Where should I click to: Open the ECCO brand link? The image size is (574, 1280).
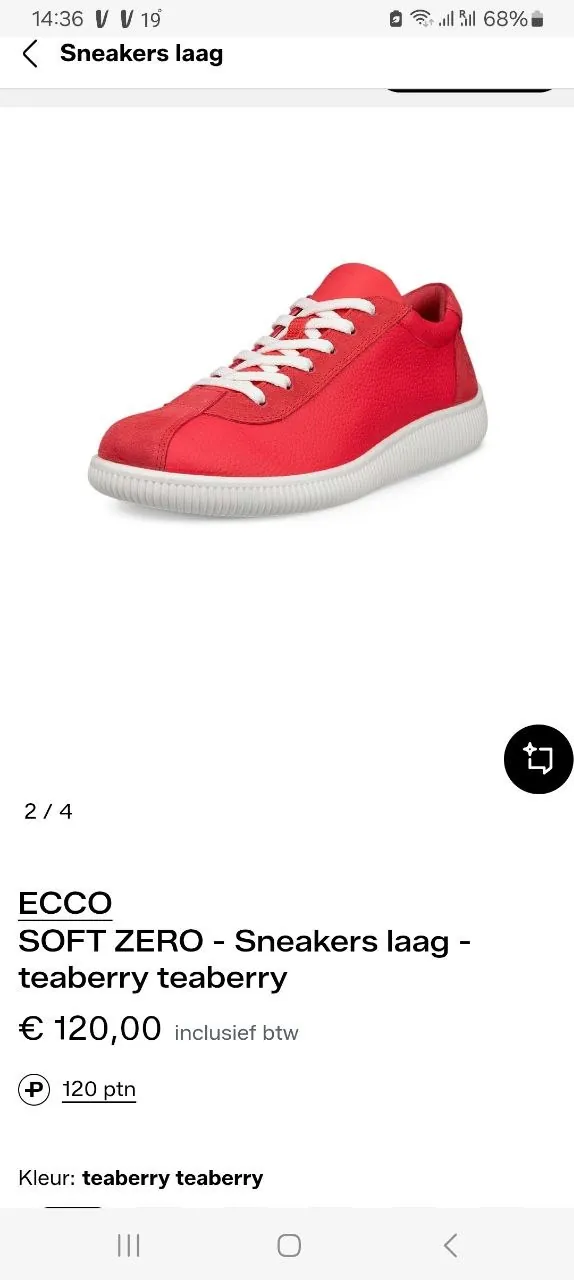click(65, 903)
